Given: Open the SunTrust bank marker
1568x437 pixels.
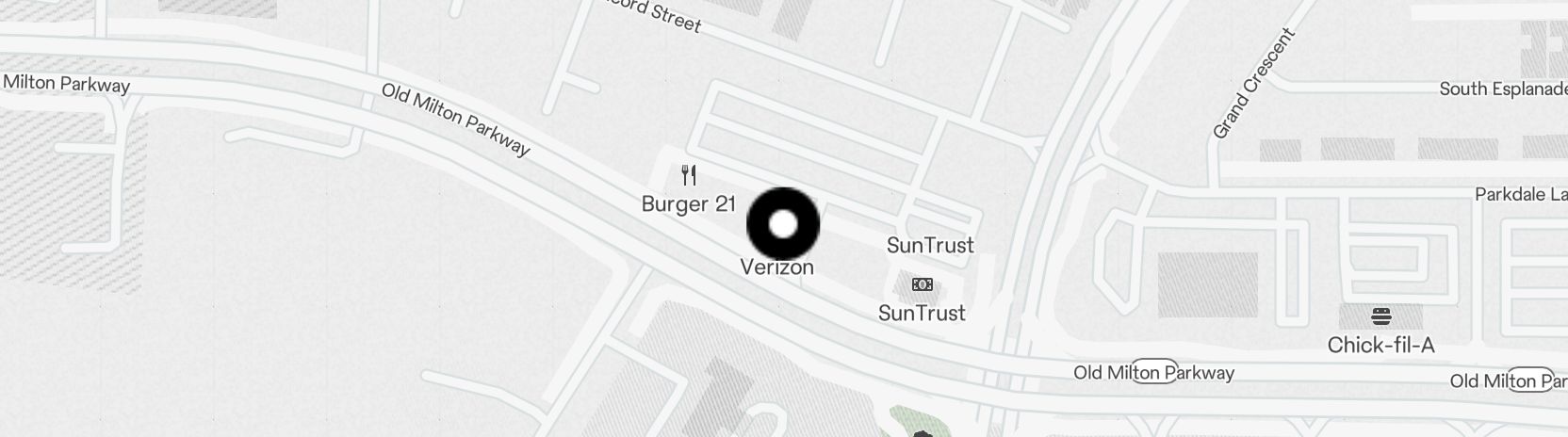Looking at the screenshot, I should click(923, 284).
